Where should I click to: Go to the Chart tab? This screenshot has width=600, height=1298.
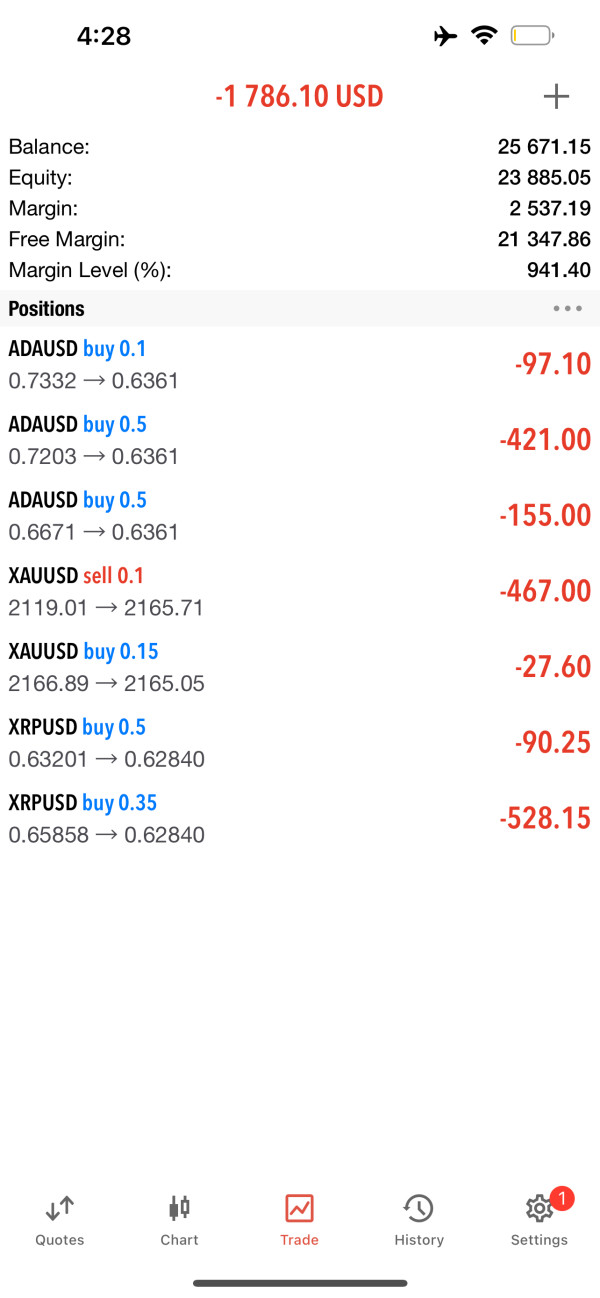(180, 1220)
